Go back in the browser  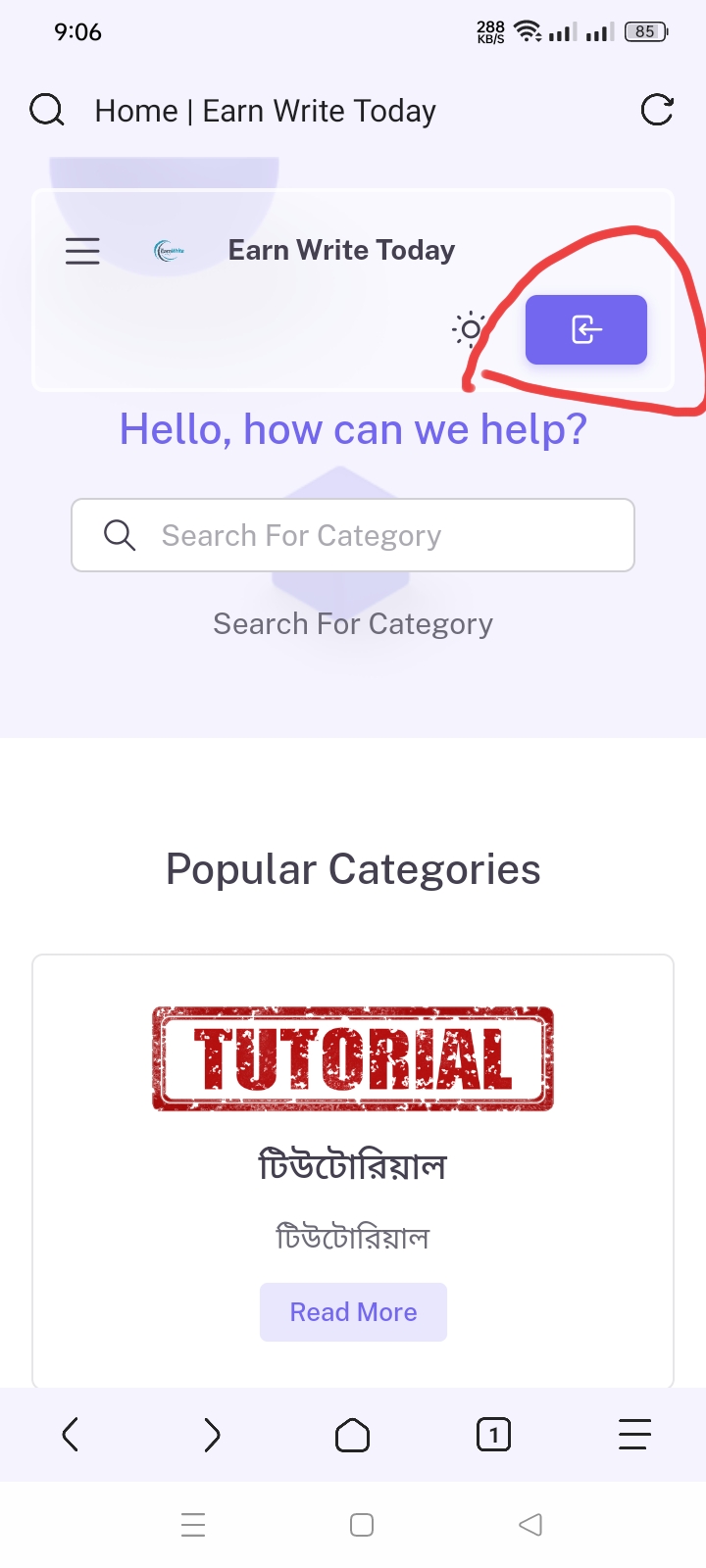click(70, 1435)
